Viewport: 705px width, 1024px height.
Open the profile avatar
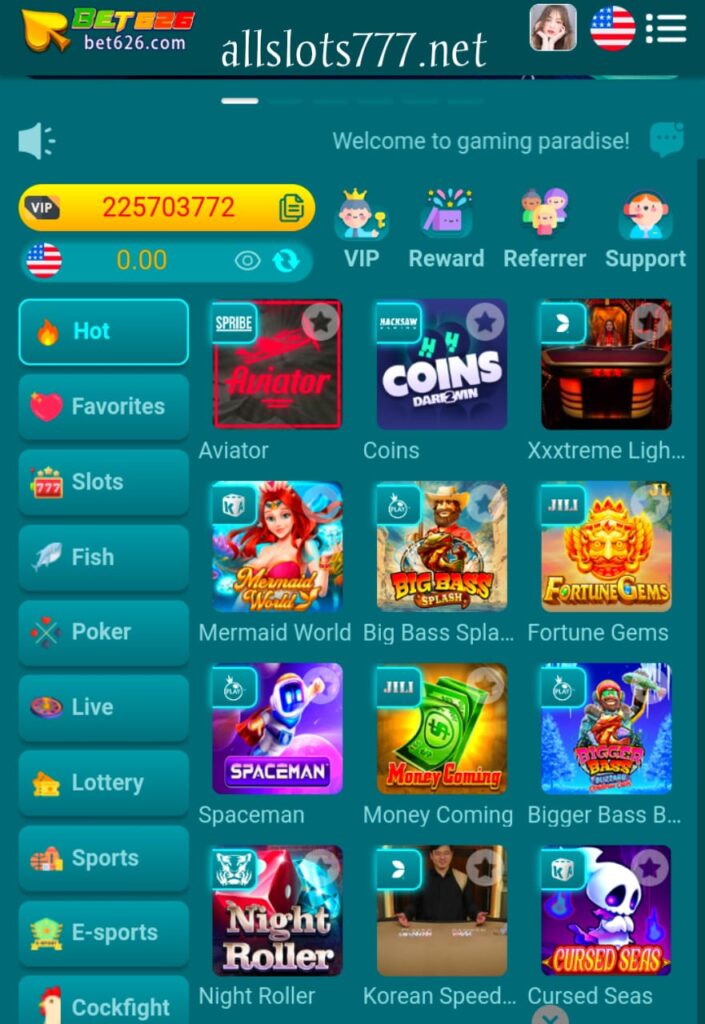(x=552, y=28)
